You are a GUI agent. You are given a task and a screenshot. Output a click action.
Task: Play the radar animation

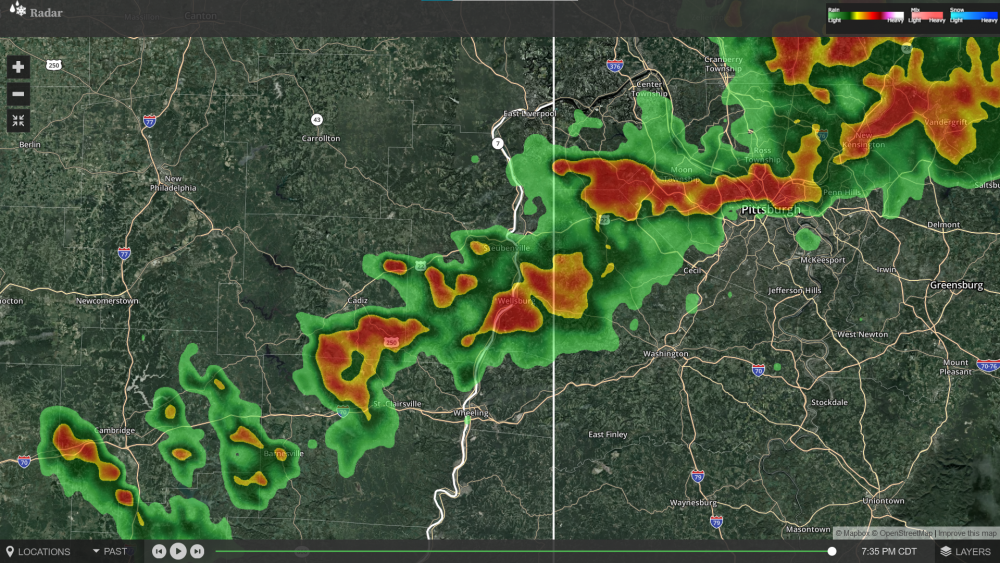178,551
